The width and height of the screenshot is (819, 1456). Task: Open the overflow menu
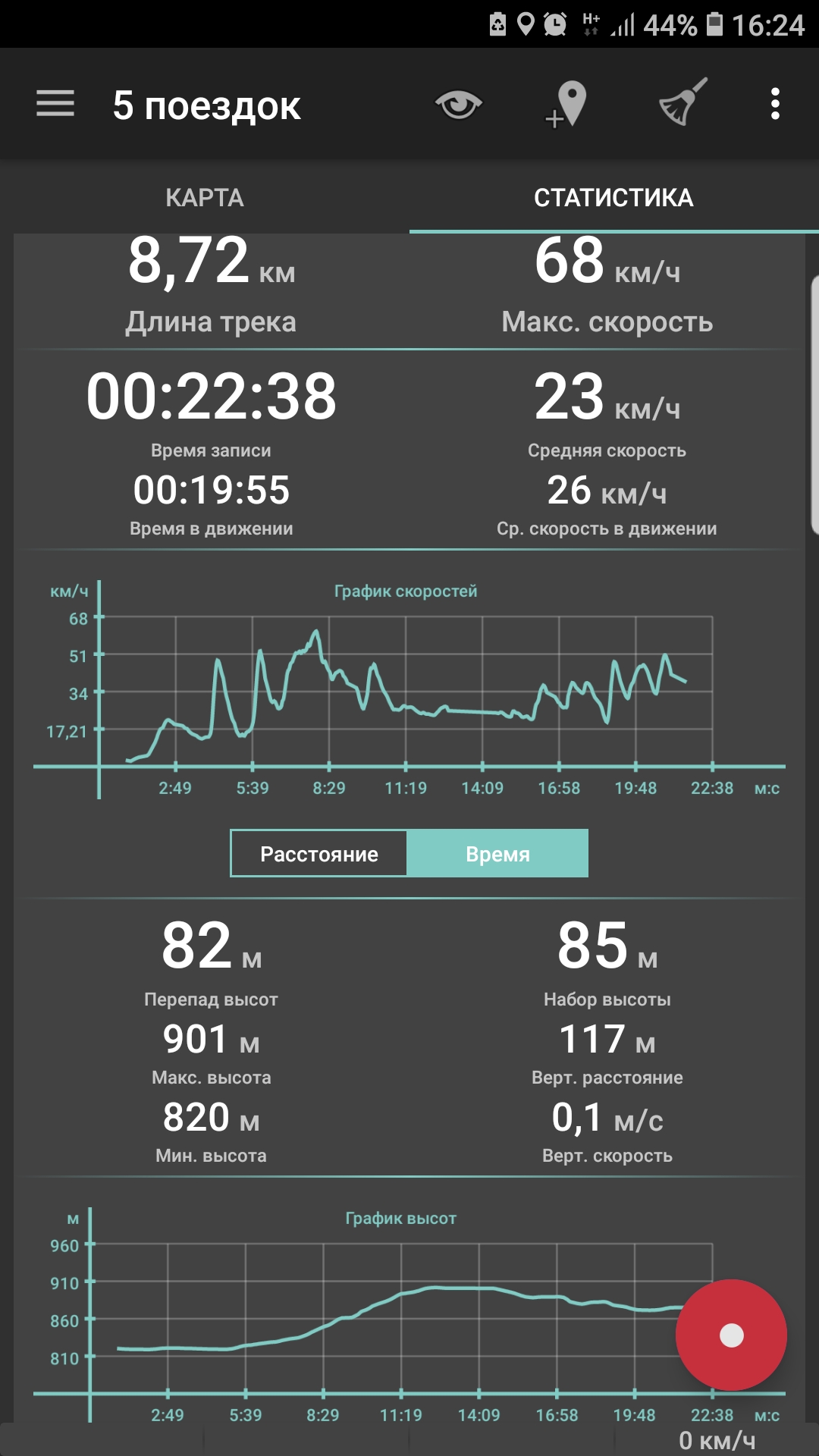[x=775, y=104]
